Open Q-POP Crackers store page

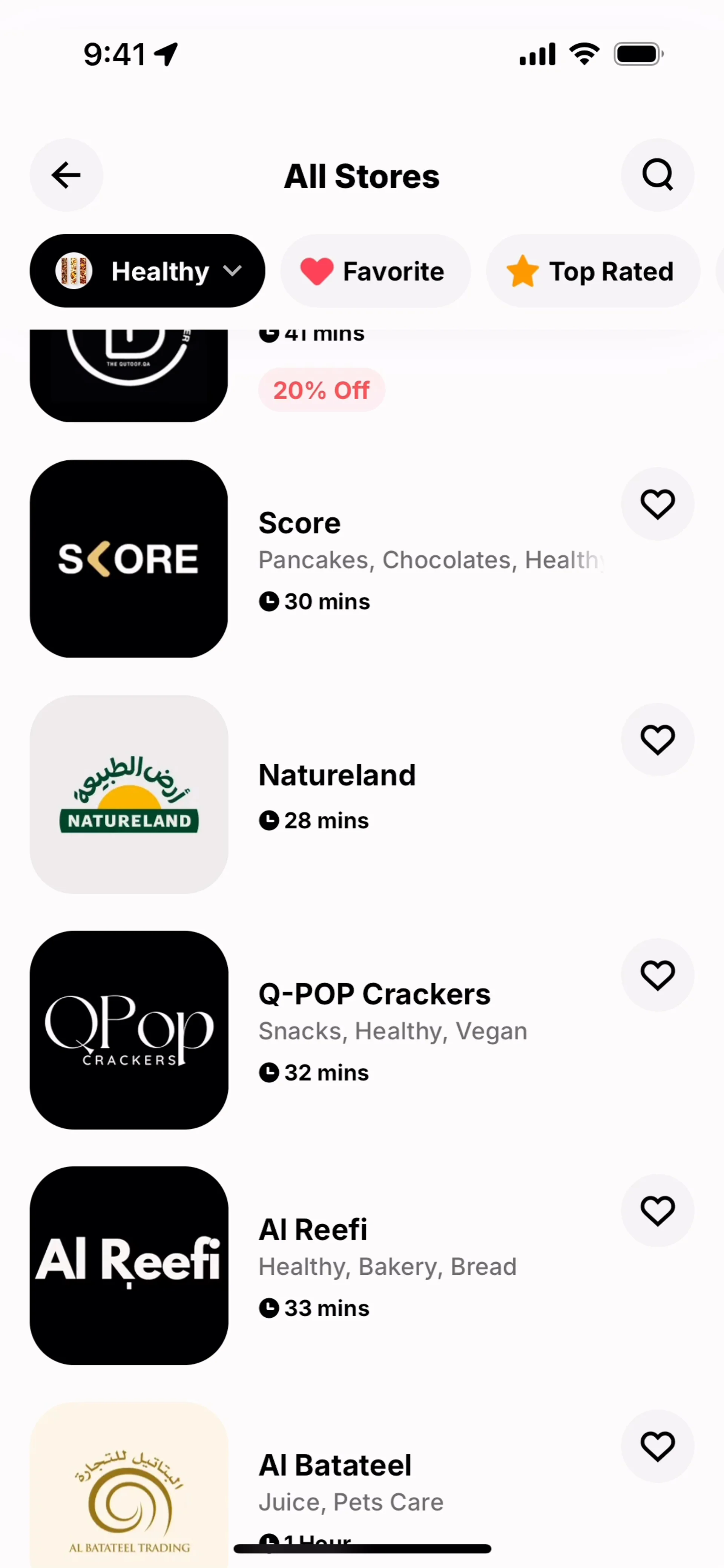pyautogui.click(x=374, y=995)
